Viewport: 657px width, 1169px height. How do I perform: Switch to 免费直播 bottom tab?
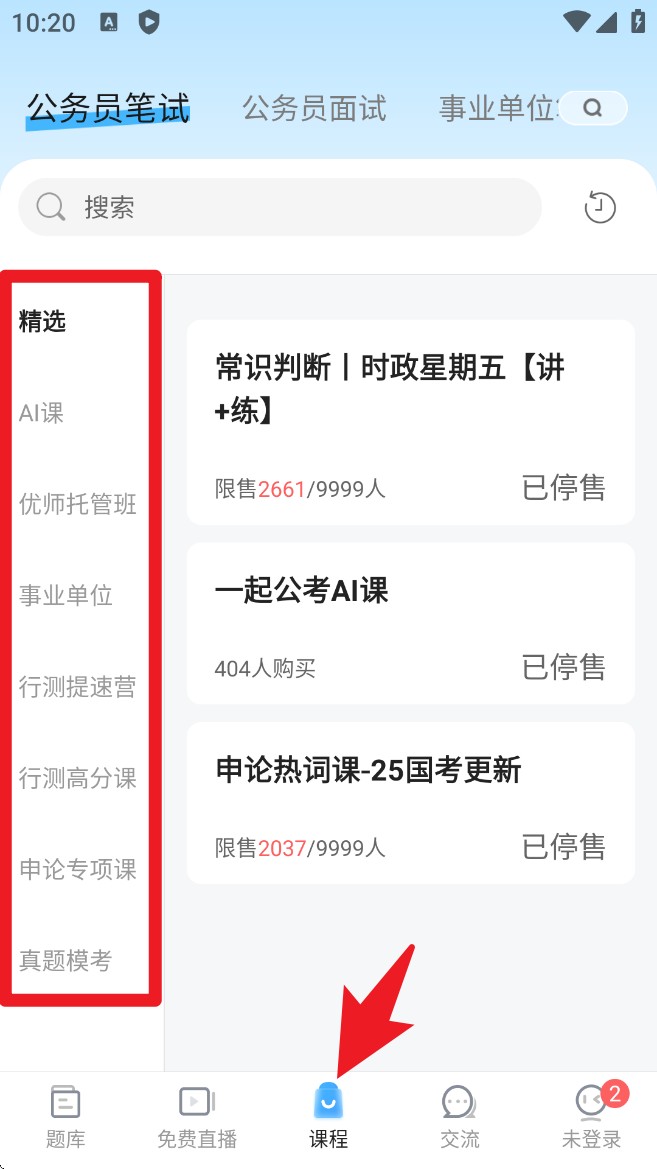coord(197,1116)
